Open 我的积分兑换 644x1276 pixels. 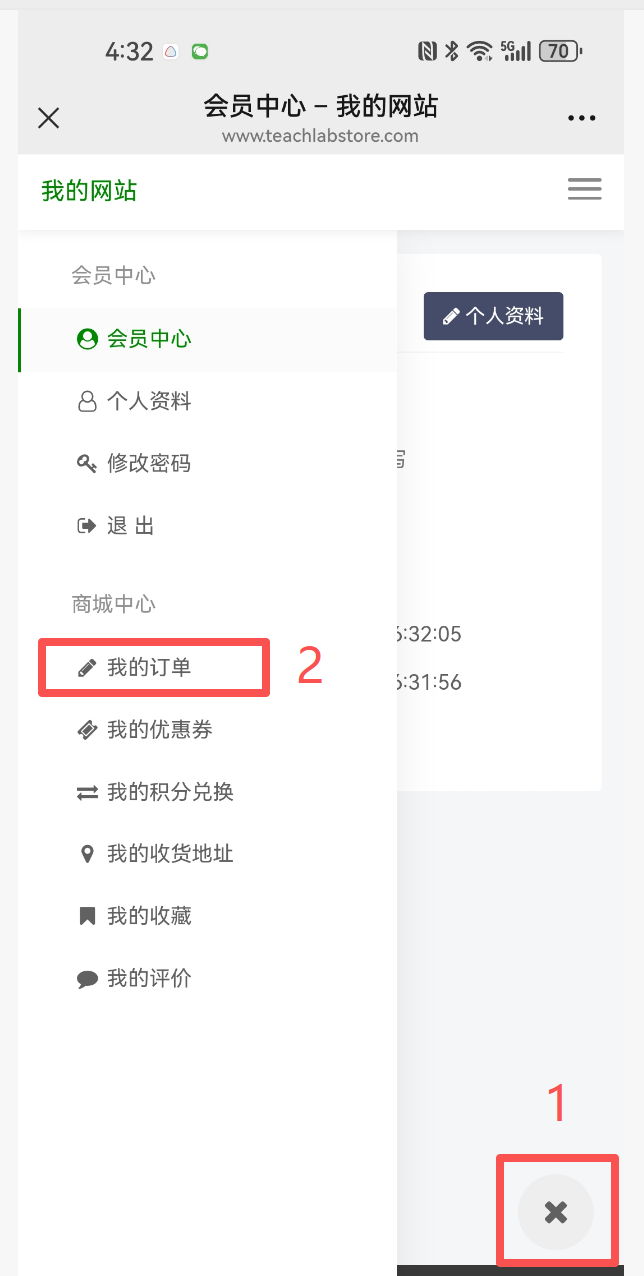click(207, 791)
